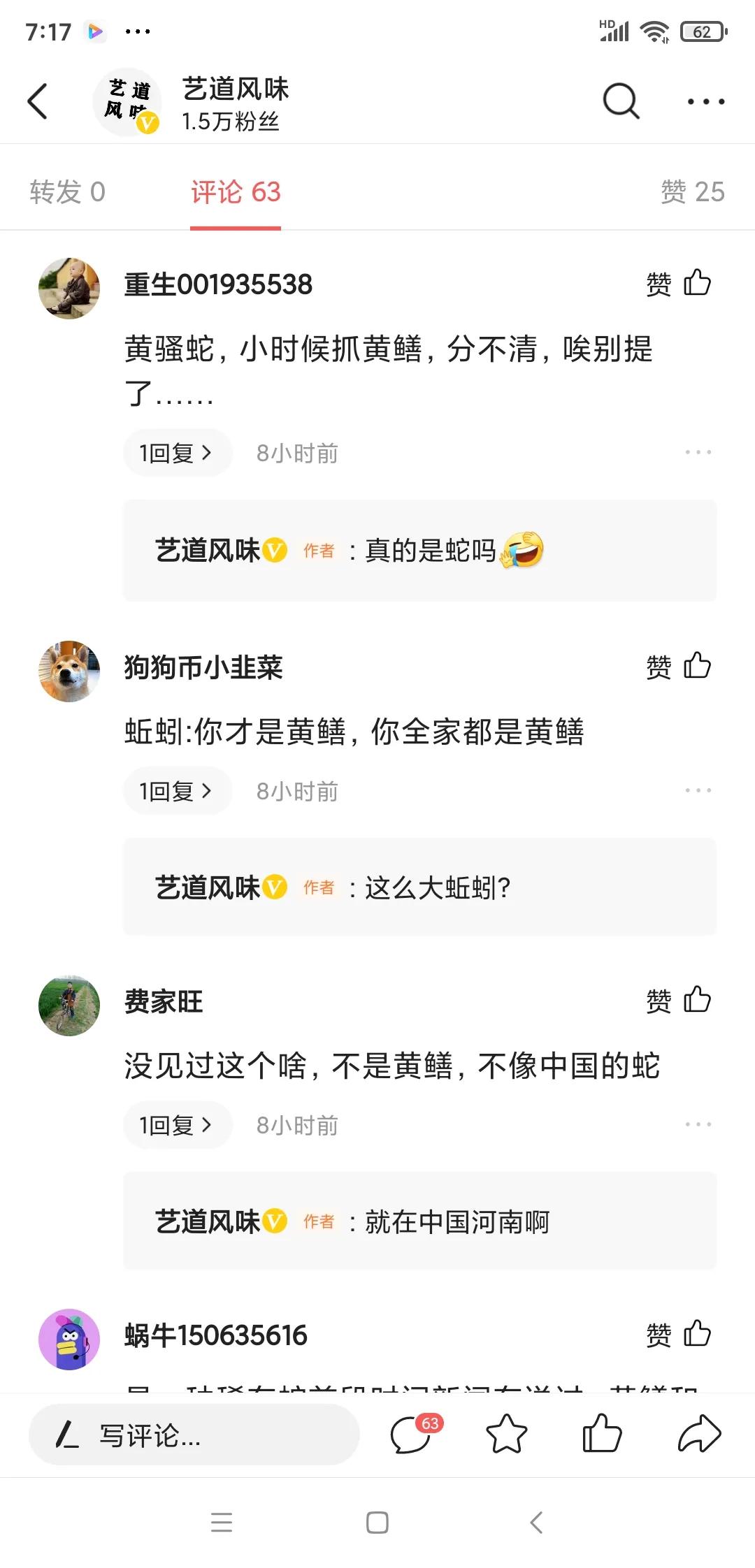Expand 1回复 under 狗狗币小韭菜's comment
755x1568 pixels.
[x=176, y=791]
